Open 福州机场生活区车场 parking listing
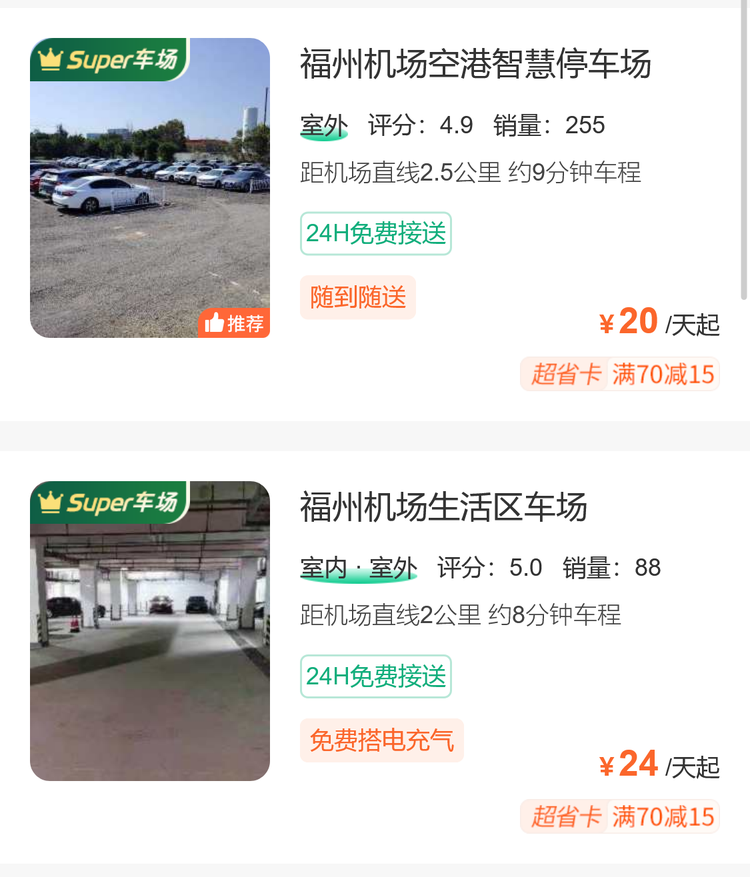 (x=443, y=507)
